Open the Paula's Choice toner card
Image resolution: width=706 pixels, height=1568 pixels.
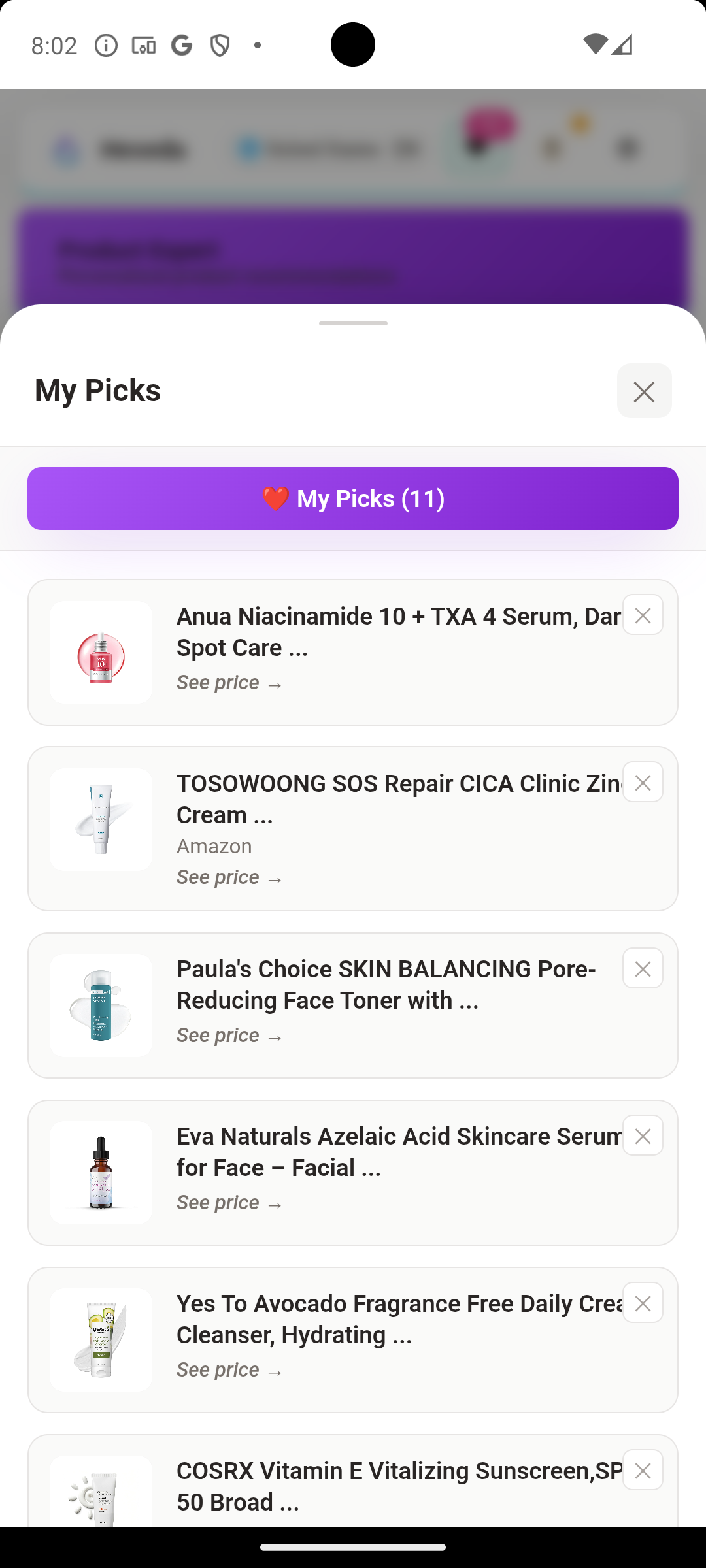pyautogui.click(x=386, y=985)
